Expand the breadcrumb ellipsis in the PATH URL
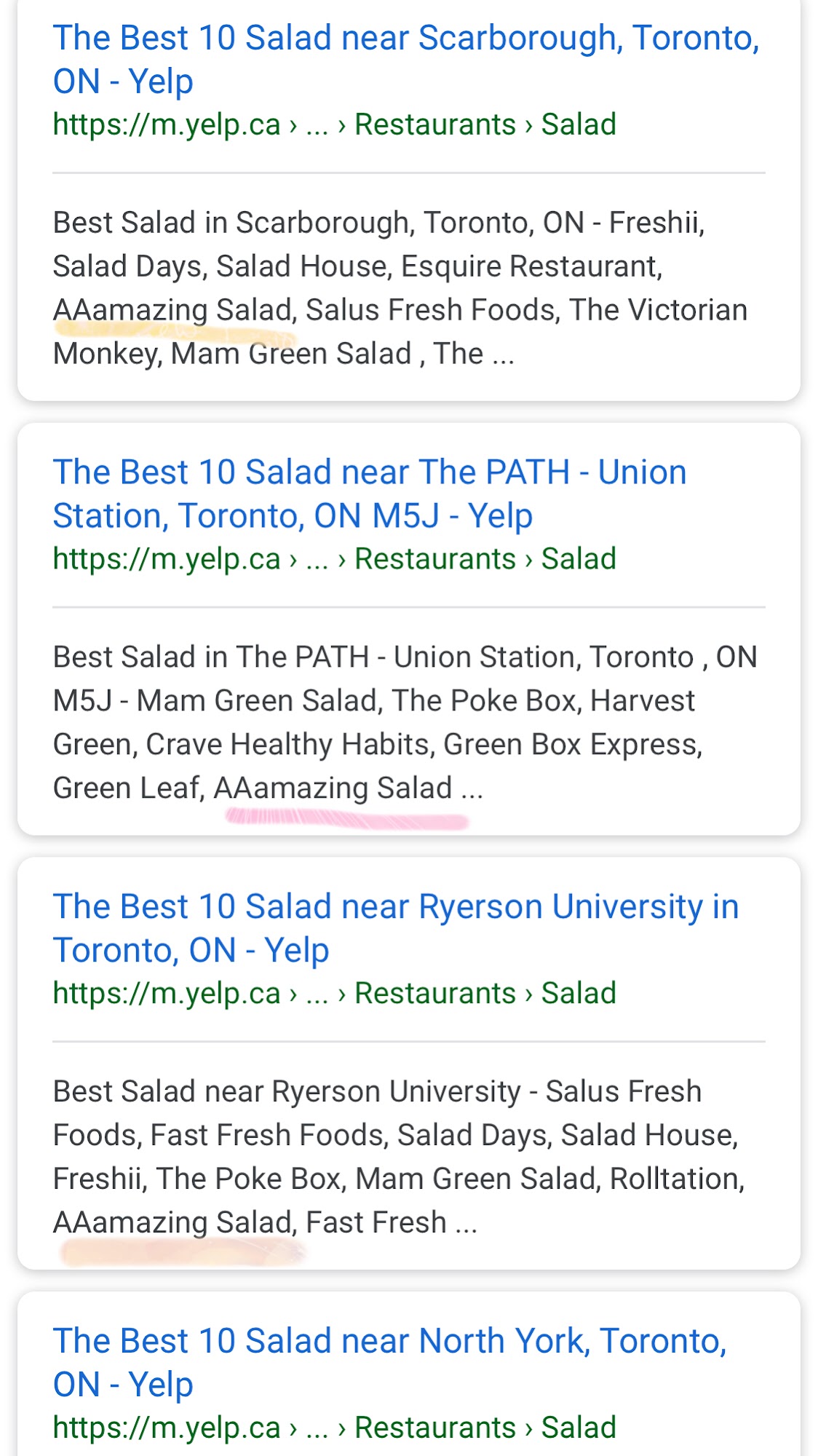The height and width of the screenshot is (1456, 818). 318,558
